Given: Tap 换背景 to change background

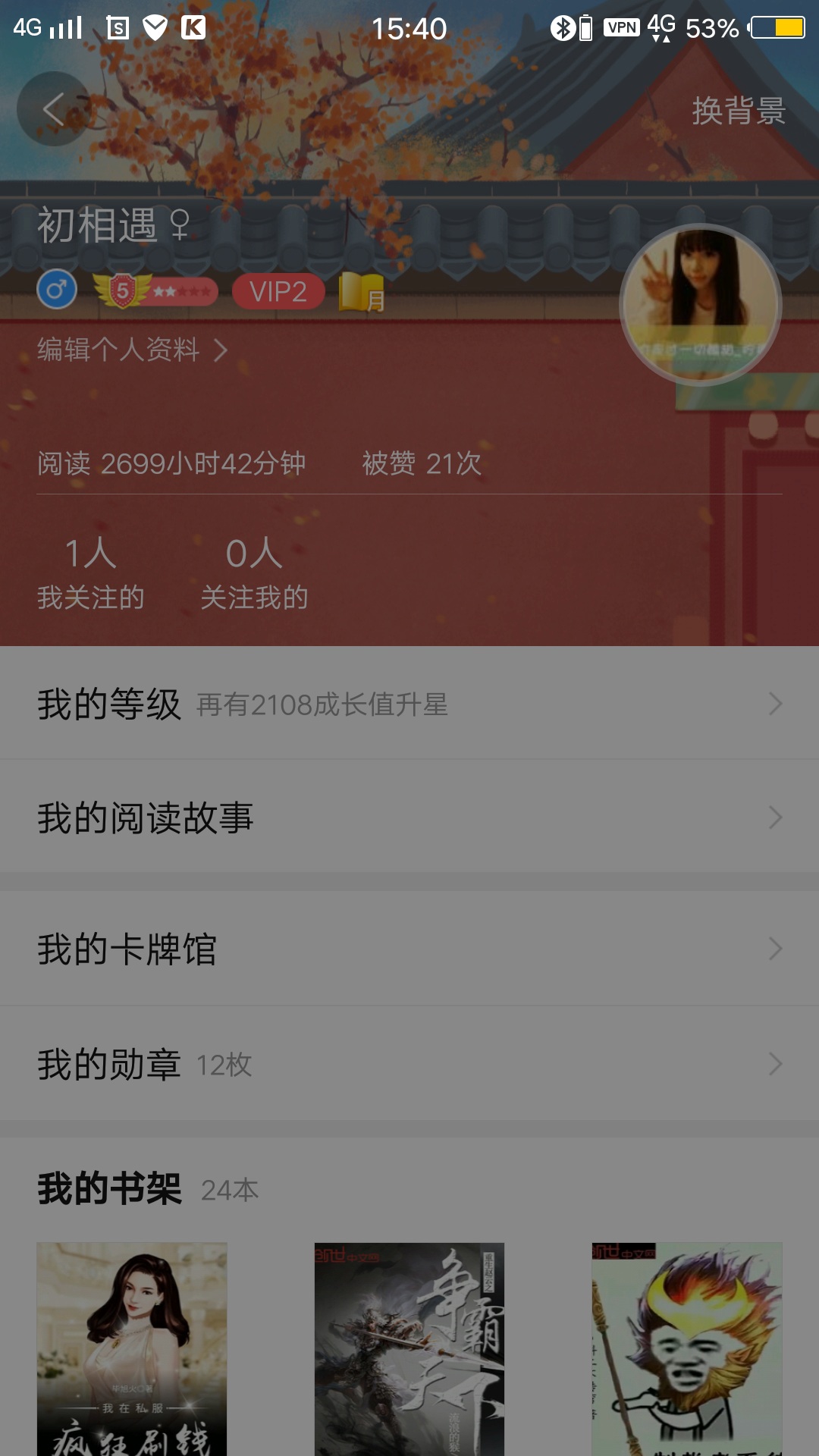Looking at the screenshot, I should pyautogui.click(x=738, y=111).
